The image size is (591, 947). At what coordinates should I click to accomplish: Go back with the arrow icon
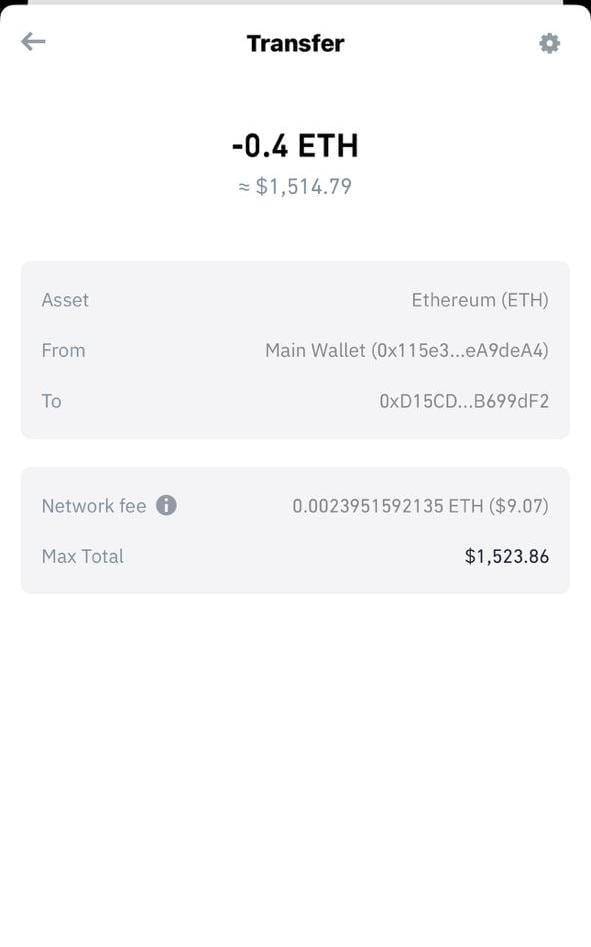point(33,42)
